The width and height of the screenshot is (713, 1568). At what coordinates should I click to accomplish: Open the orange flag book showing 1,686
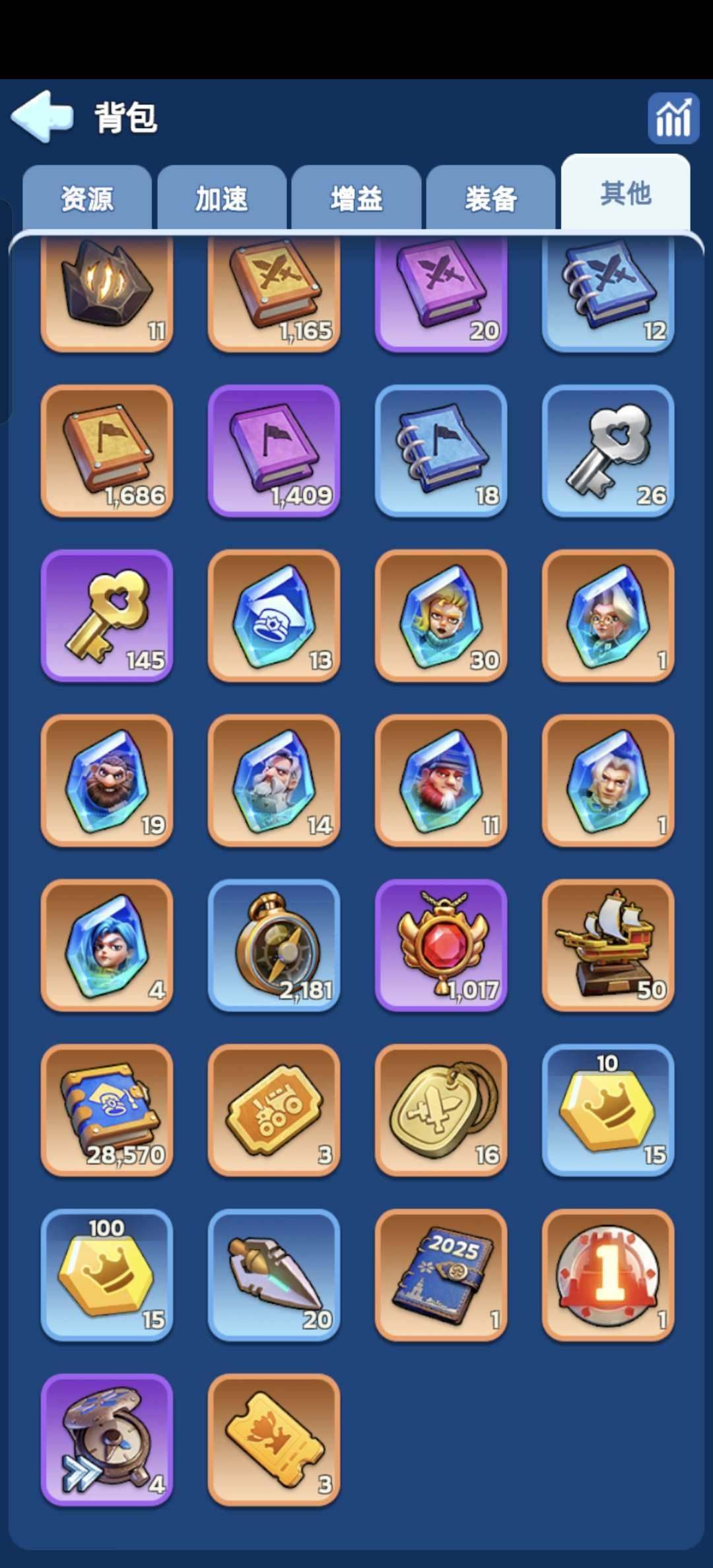tap(107, 451)
